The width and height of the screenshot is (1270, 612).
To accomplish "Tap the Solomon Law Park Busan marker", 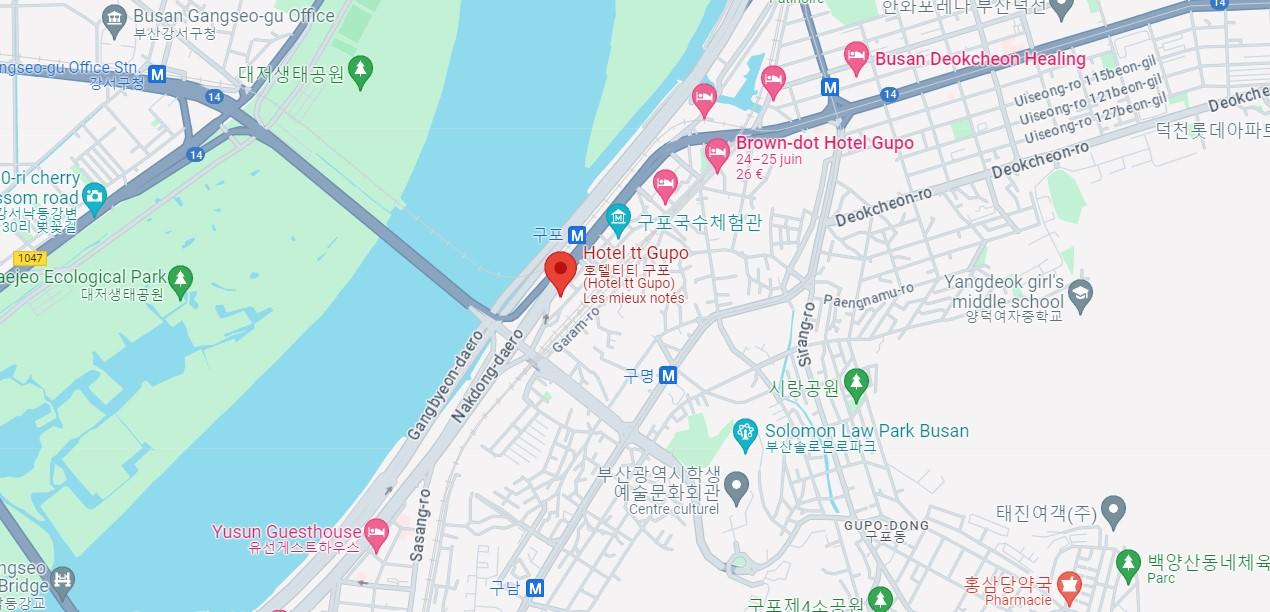I will [745, 434].
